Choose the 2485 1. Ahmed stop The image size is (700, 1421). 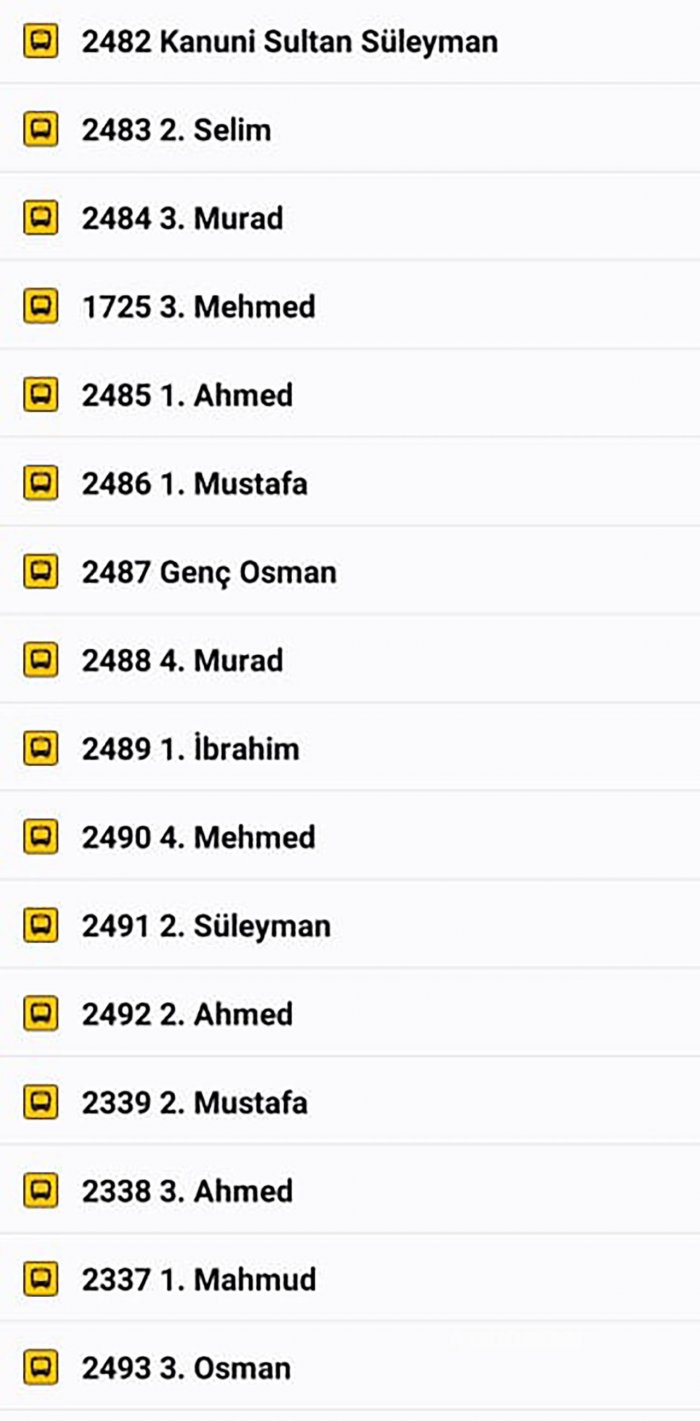[x=350, y=394]
